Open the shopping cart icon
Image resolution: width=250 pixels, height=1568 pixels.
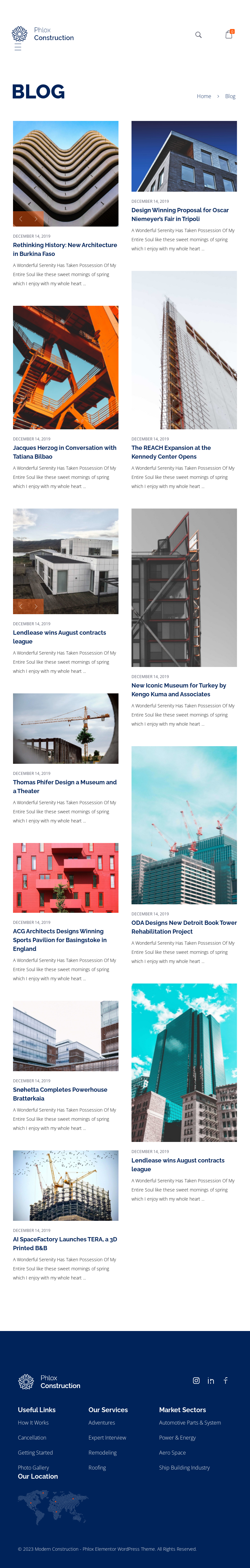pos(229,35)
